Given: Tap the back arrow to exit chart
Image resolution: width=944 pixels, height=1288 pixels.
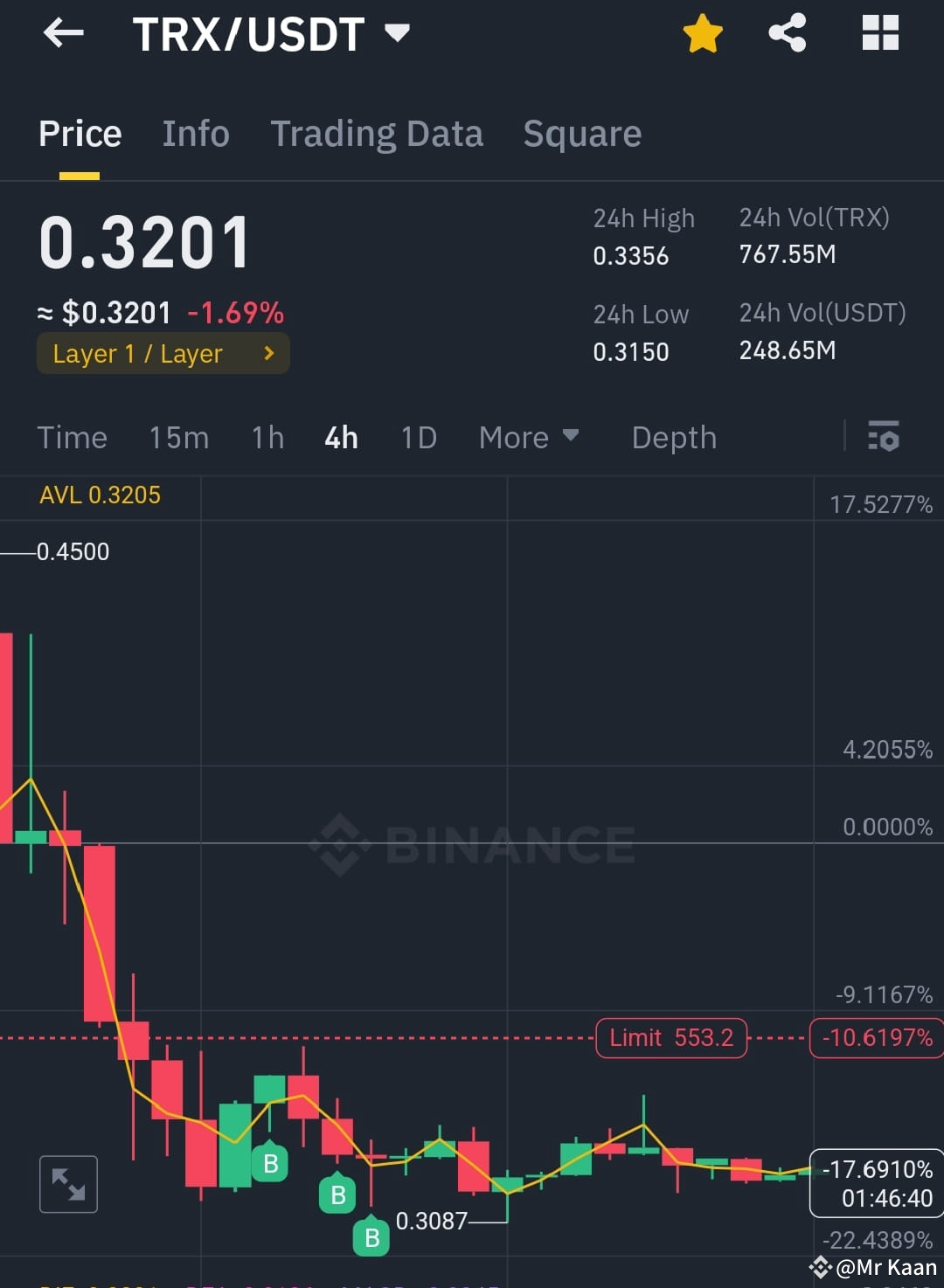Looking at the screenshot, I should (x=63, y=33).
